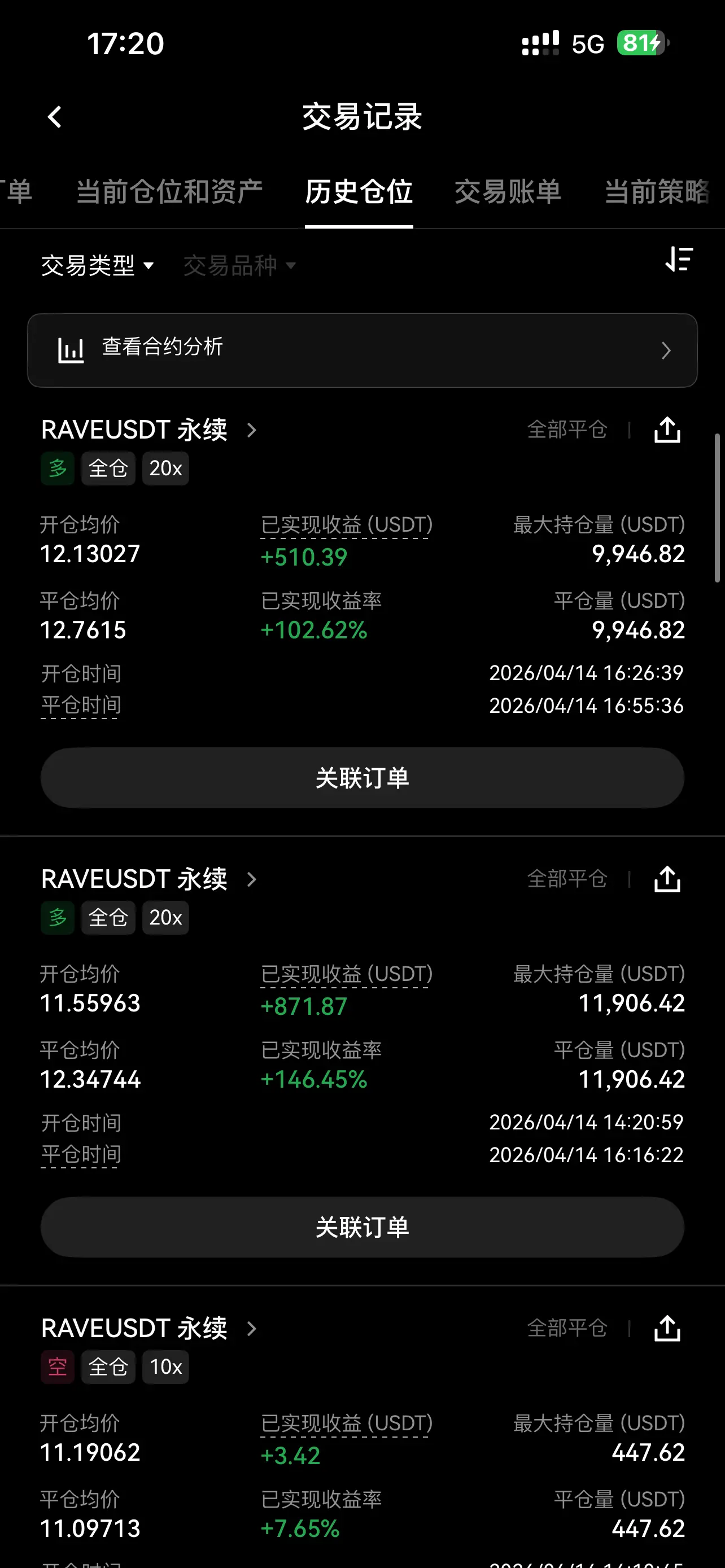Open 查看合约分析 row

pyautogui.click(x=362, y=350)
